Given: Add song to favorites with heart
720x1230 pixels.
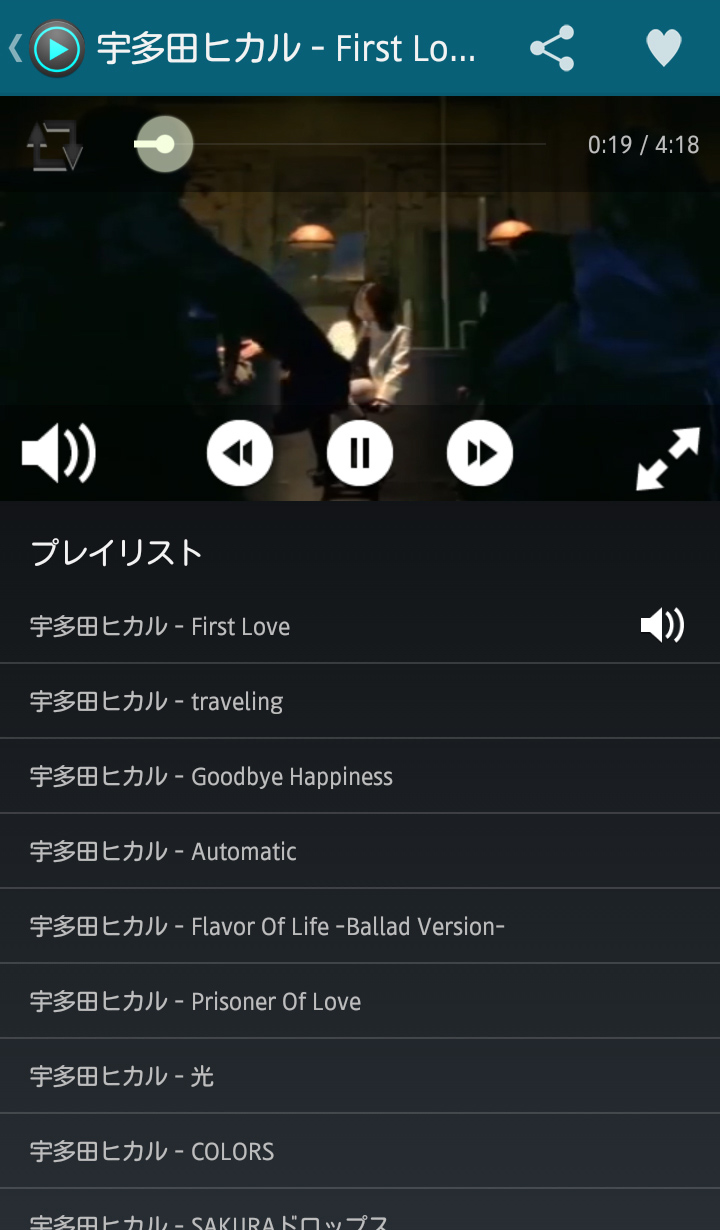Looking at the screenshot, I should pyautogui.click(x=663, y=48).
